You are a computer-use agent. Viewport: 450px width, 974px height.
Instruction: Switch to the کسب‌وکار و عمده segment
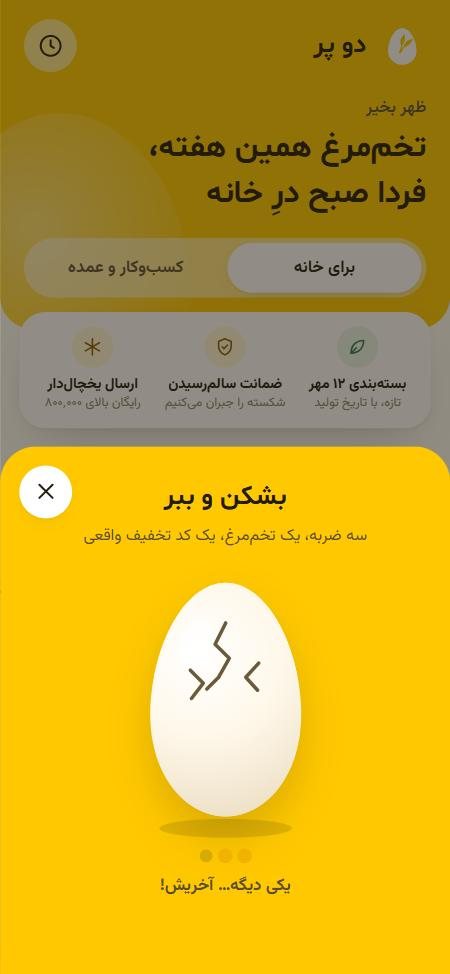[126, 268]
